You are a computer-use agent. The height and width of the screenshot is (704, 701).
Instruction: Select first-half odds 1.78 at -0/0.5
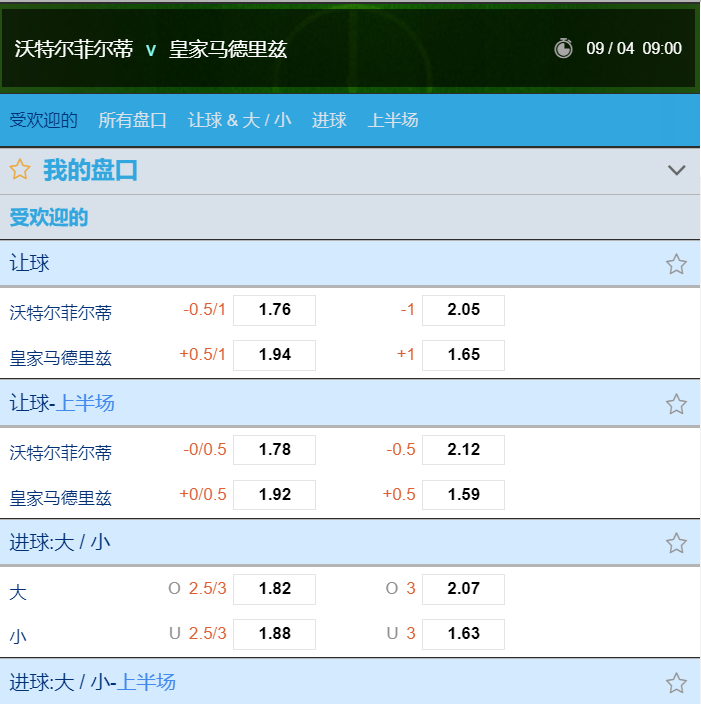click(274, 450)
